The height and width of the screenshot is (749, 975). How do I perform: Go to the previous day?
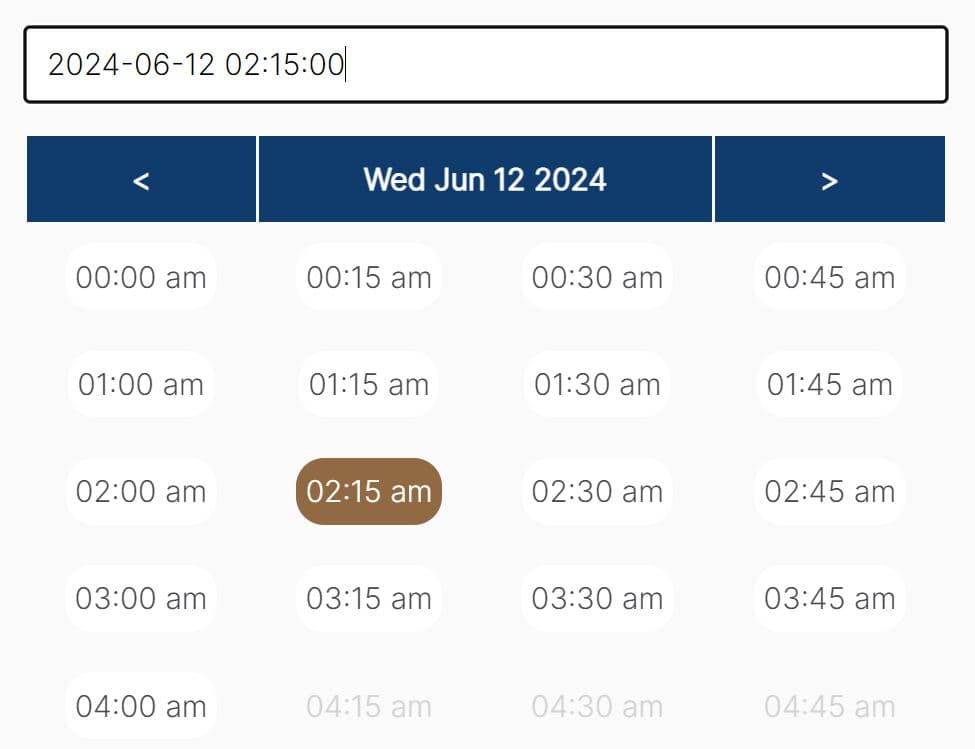pyautogui.click(x=141, y=180)
